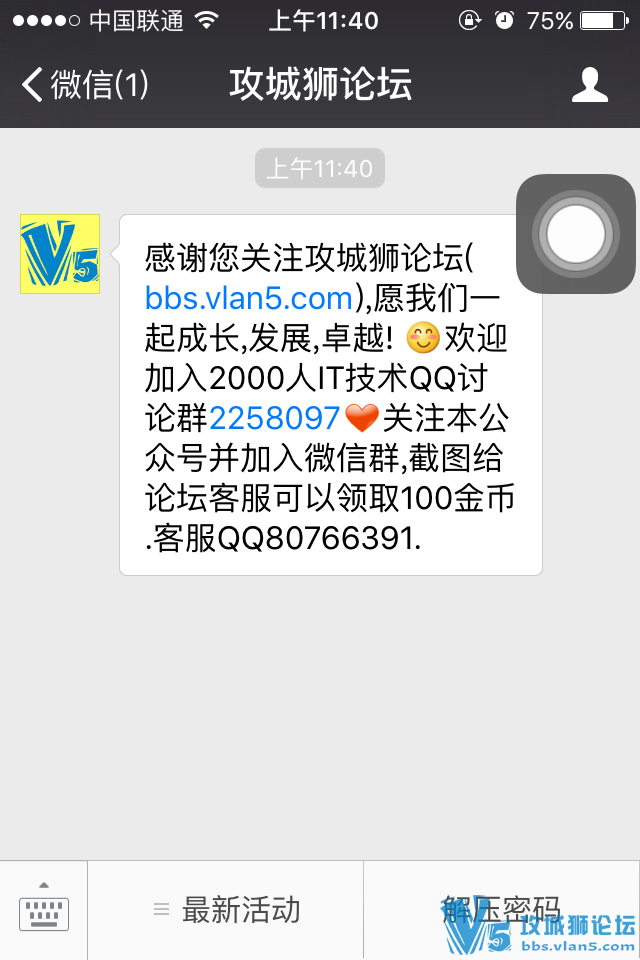Switch to keyboard input mode
Screen dimensions: 640x960
(x=43, y=910)
